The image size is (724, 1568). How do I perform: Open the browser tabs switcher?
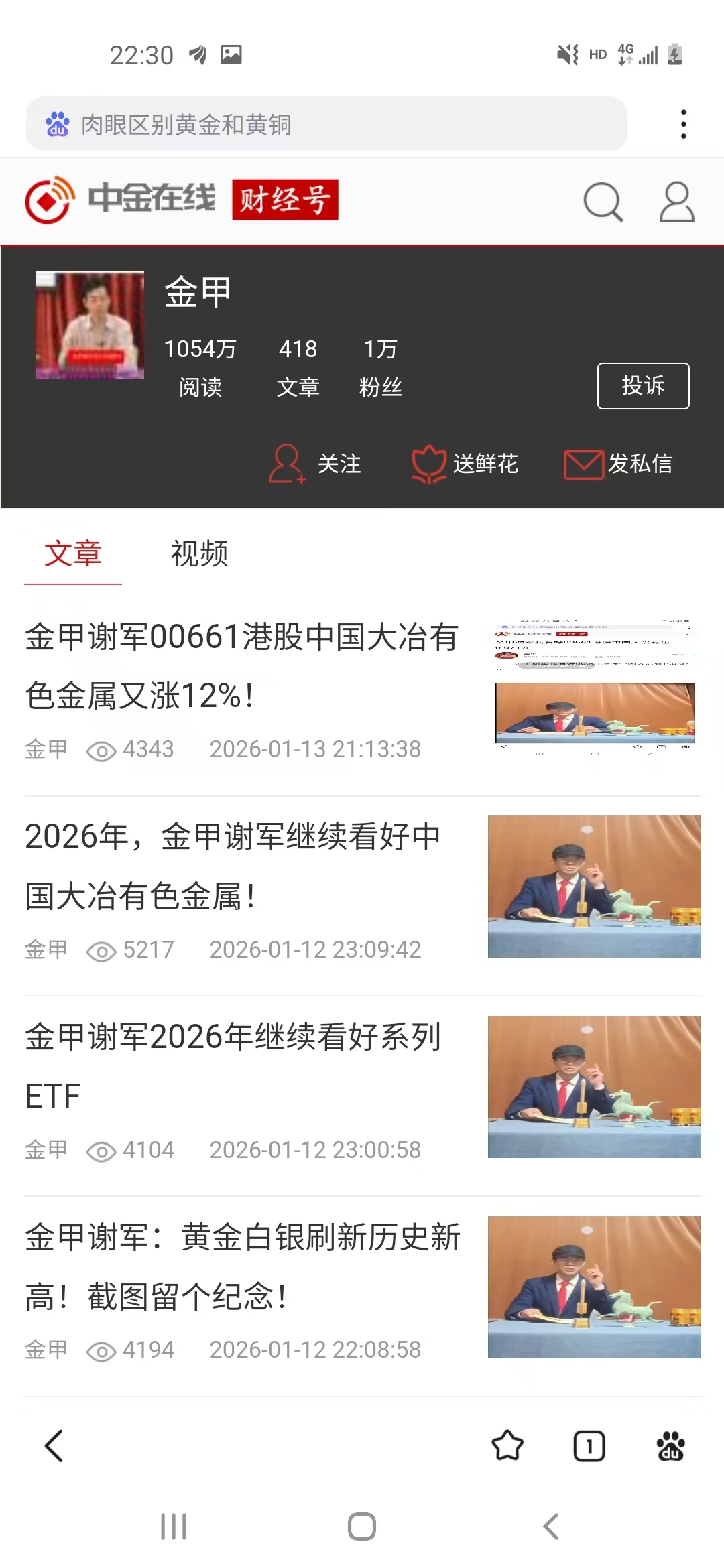point(589,1445)
